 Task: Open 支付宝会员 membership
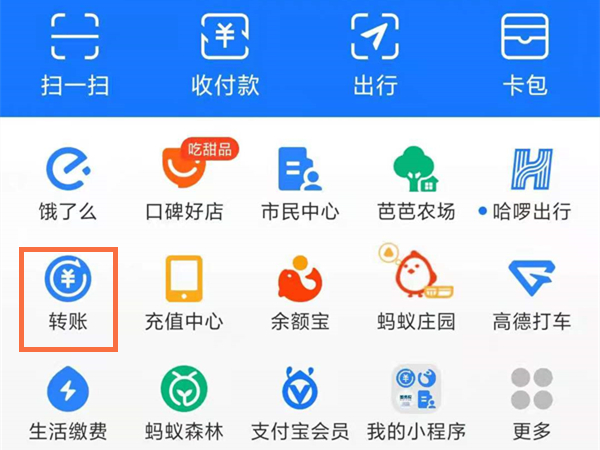(300, 404)
